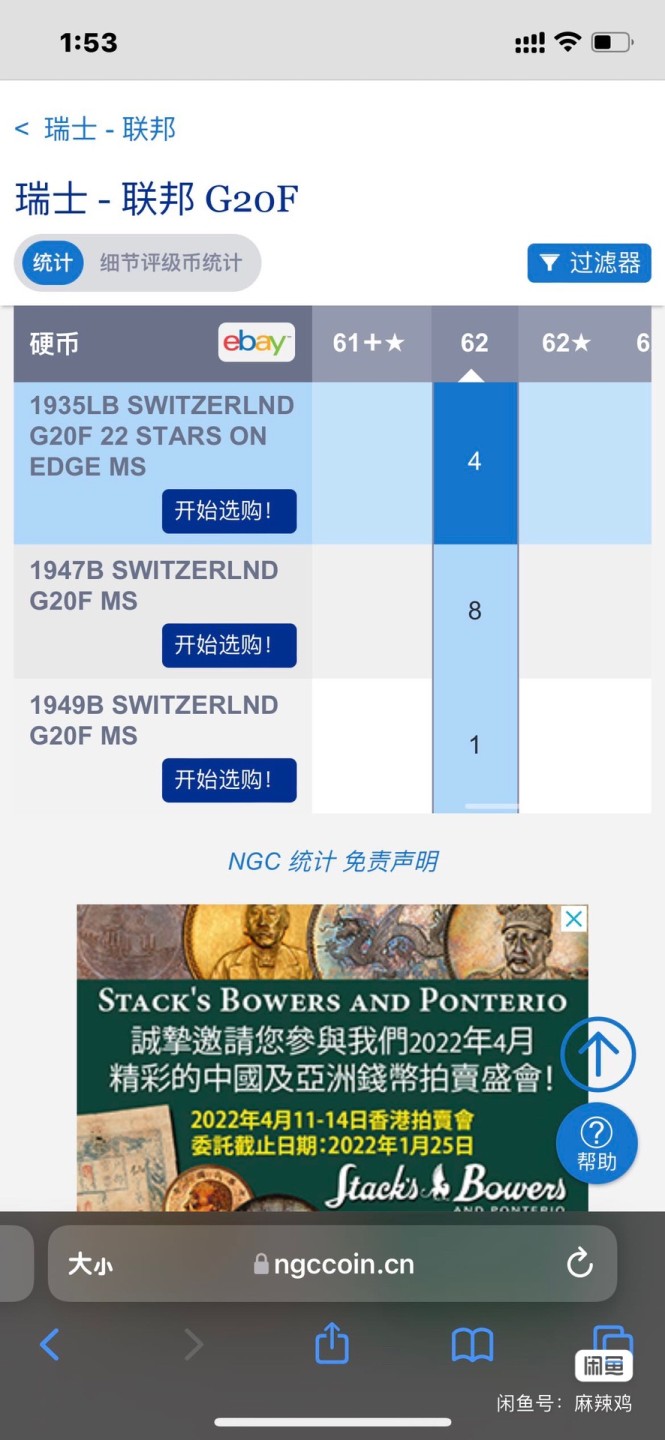Go back in Safari
The width and height of the screenshot is (665, 1440).
49,1345
